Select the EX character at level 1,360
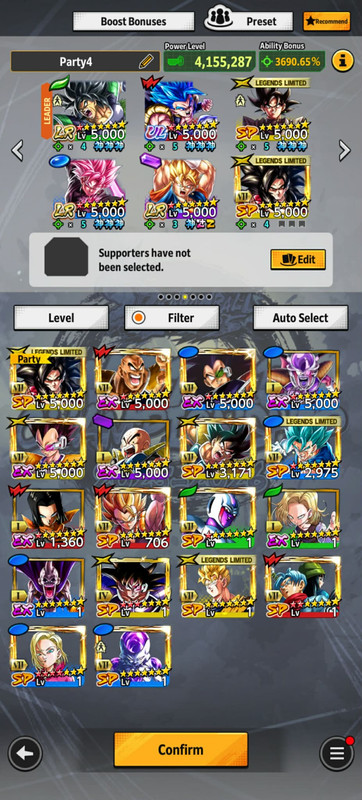 coord(47,517)
